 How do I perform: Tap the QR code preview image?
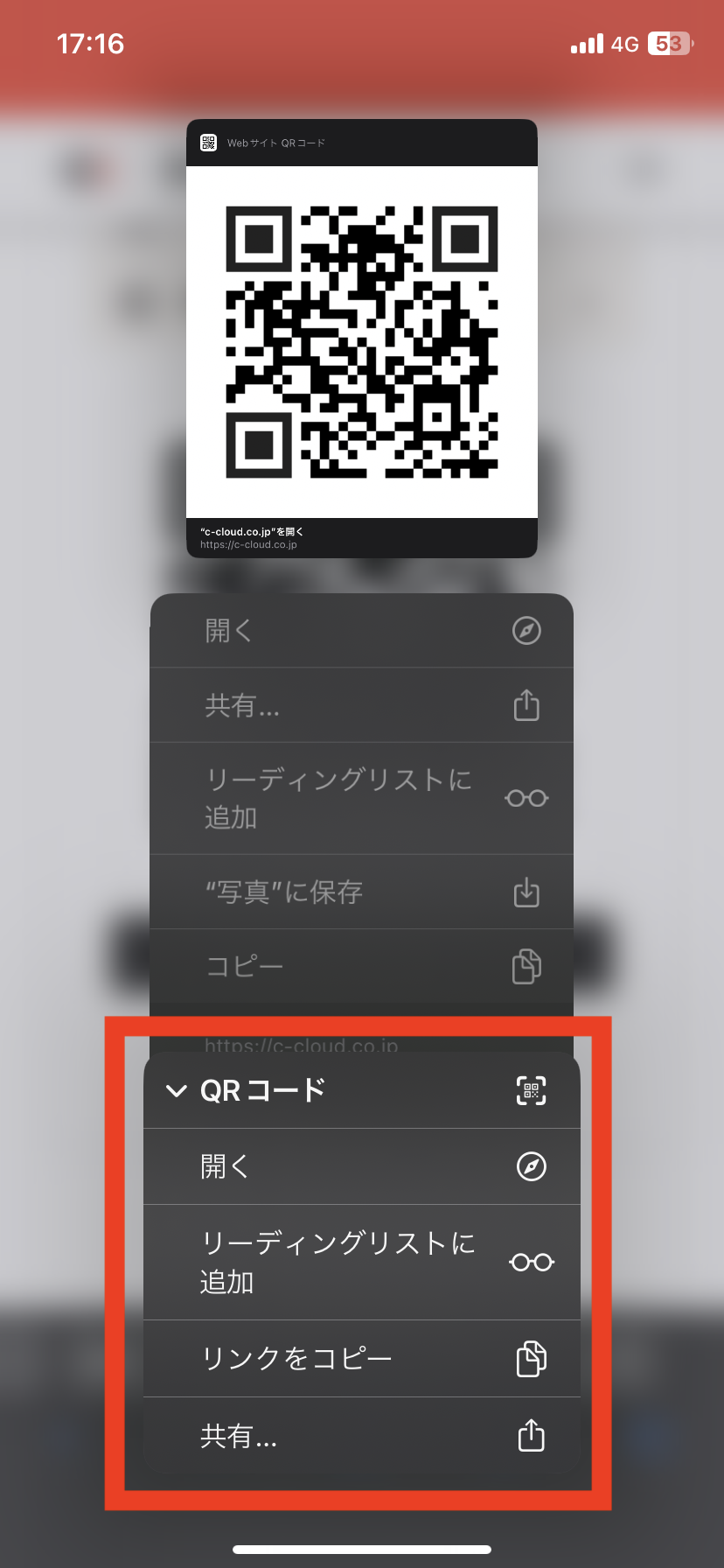pos(361,341)
